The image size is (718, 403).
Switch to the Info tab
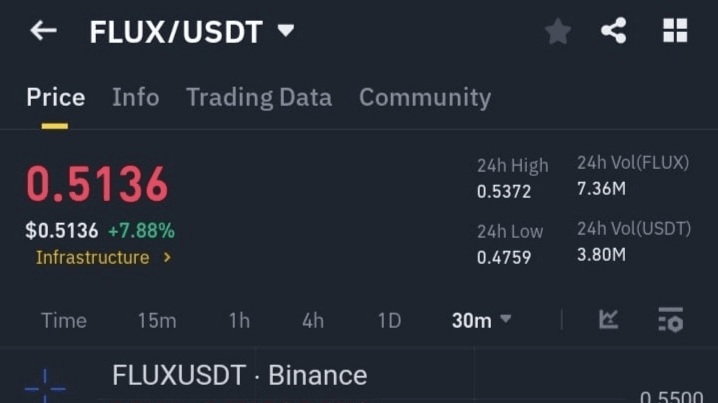pos(135,97)
